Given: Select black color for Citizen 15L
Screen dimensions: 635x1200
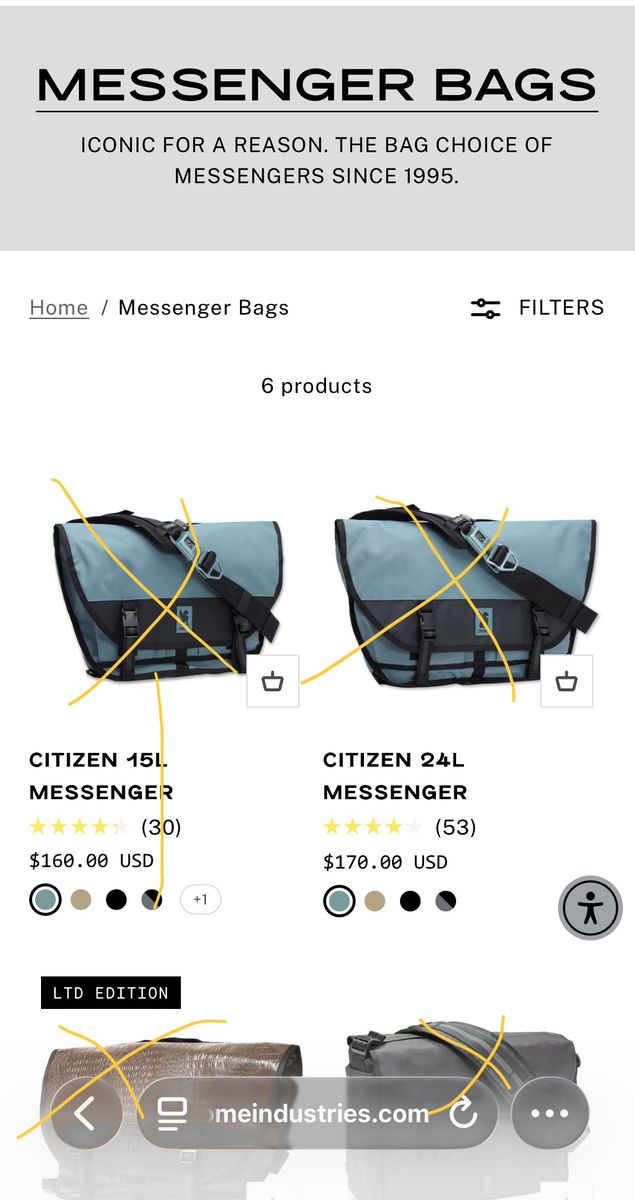Looking at the screenshot, I should pos(117,900).
